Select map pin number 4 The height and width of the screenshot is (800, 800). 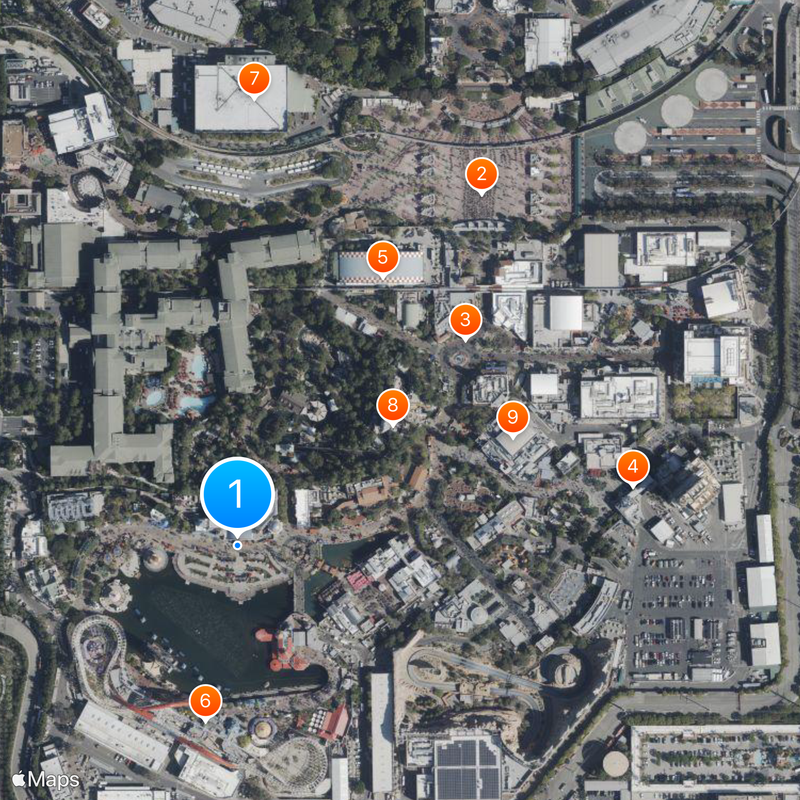pos(632,467)
